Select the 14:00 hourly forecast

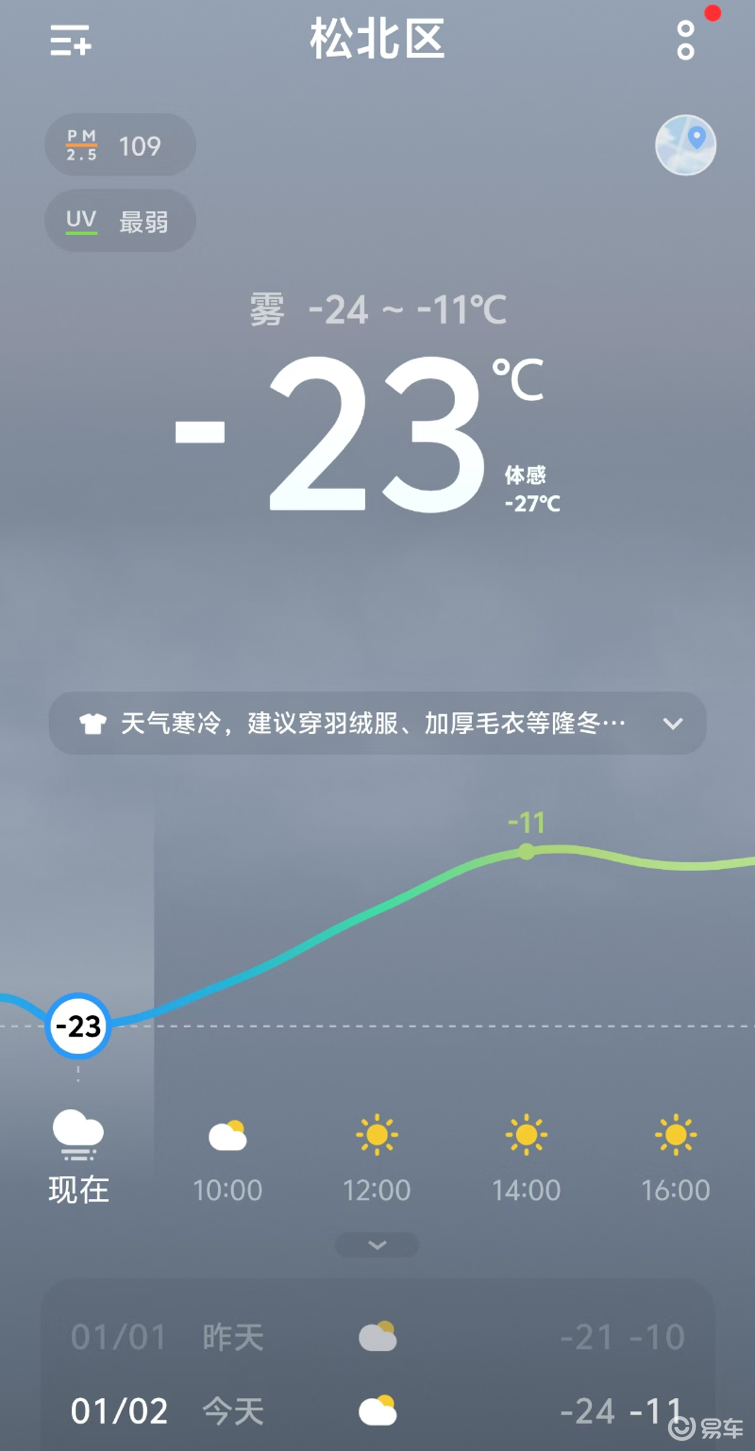click(526, 1160)
